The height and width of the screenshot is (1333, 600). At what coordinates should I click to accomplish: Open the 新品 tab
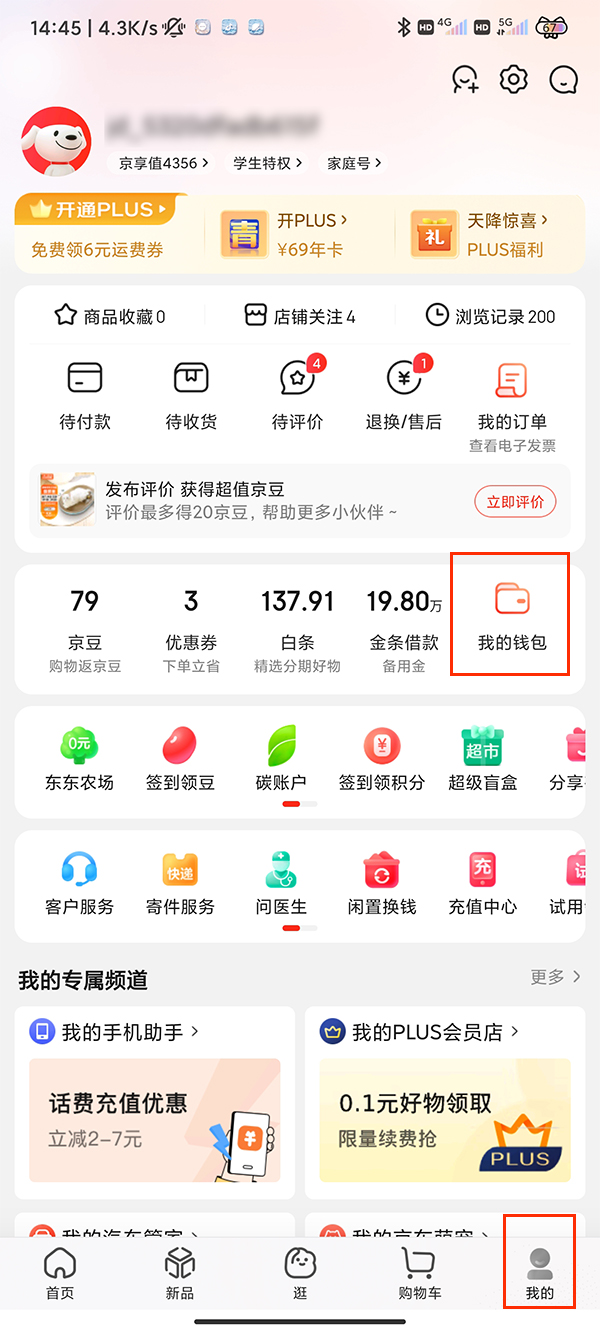coord(180,1273)
